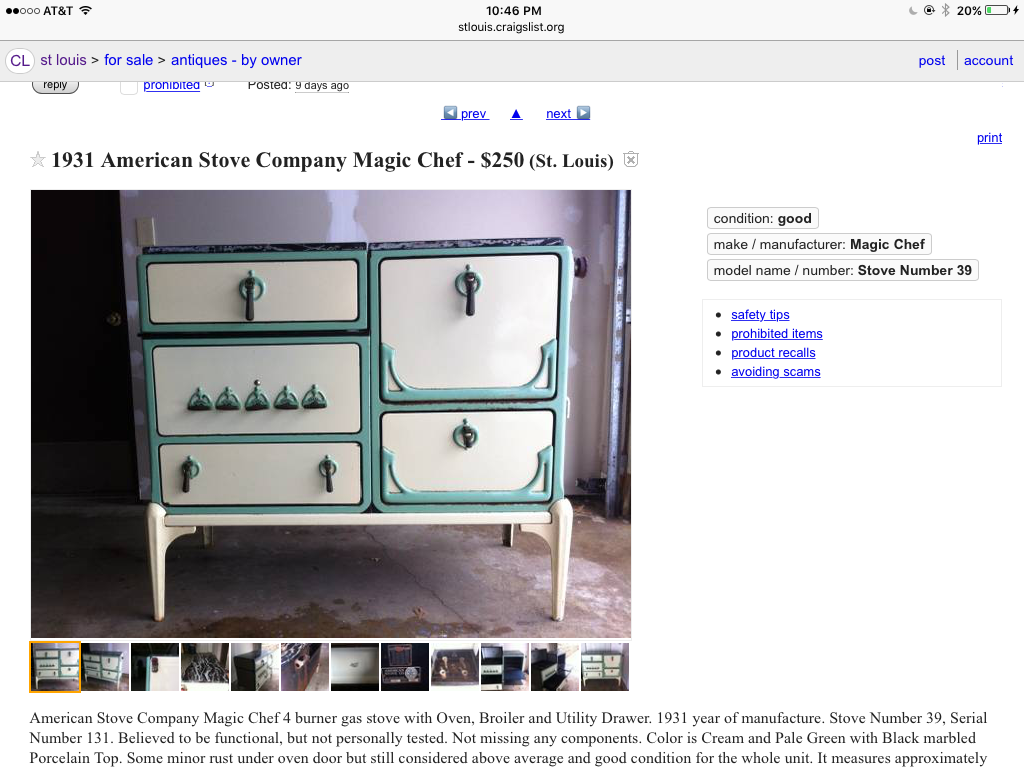The width and height of the screenshot is (1024, 768).
Task: Open the product recalls link
Action: point(773,353)
